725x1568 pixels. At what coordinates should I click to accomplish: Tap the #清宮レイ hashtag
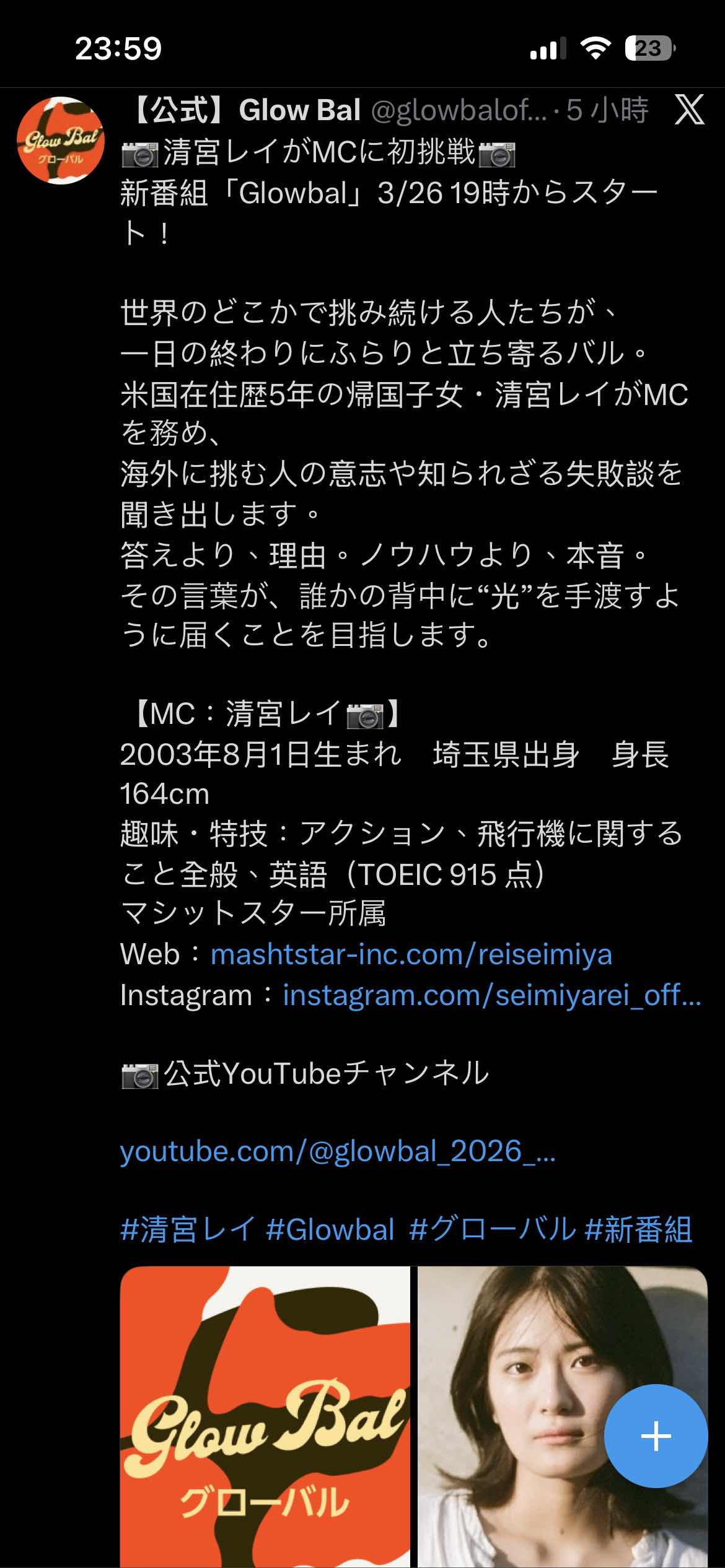tap(187, 1229)
